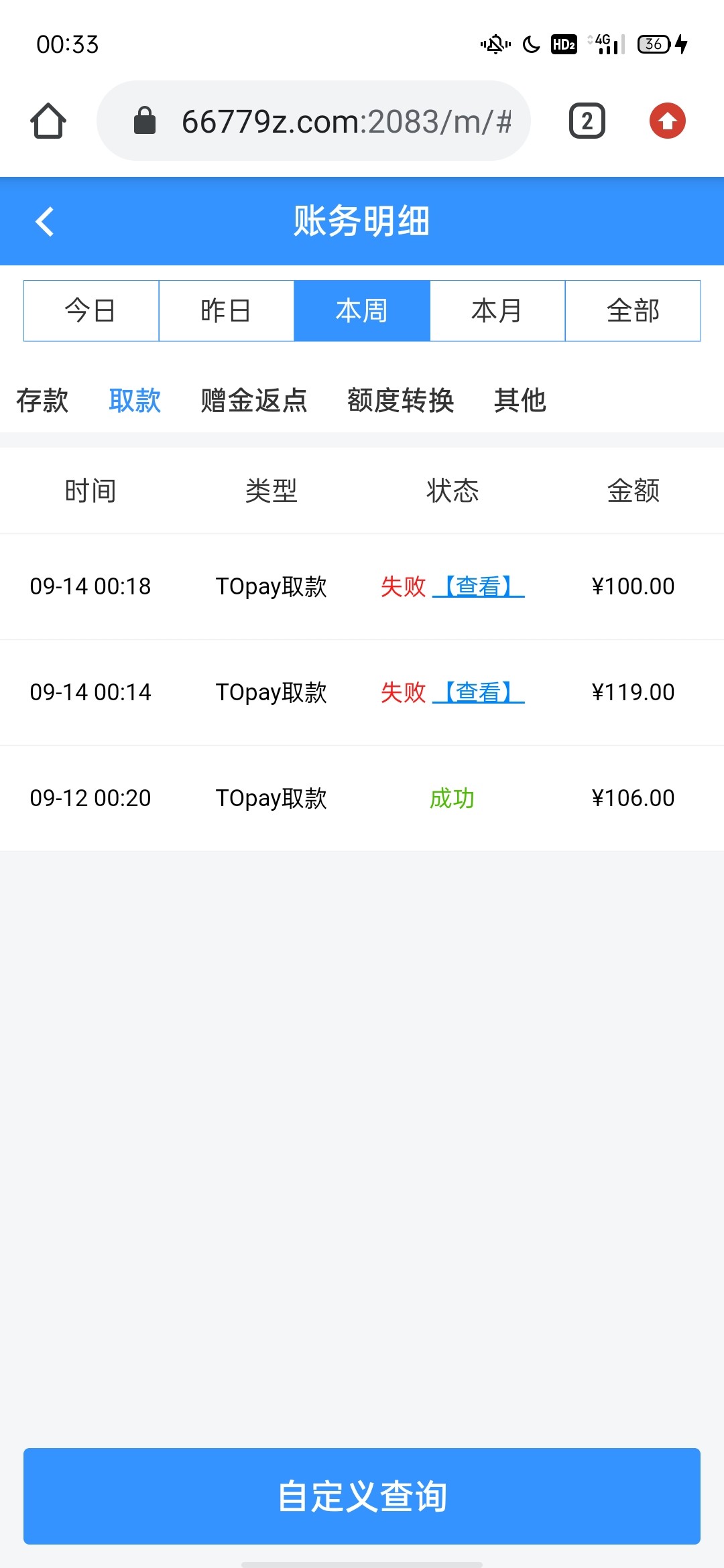
Task: Switch to the 存款 tab
Action: coord(42,400)
